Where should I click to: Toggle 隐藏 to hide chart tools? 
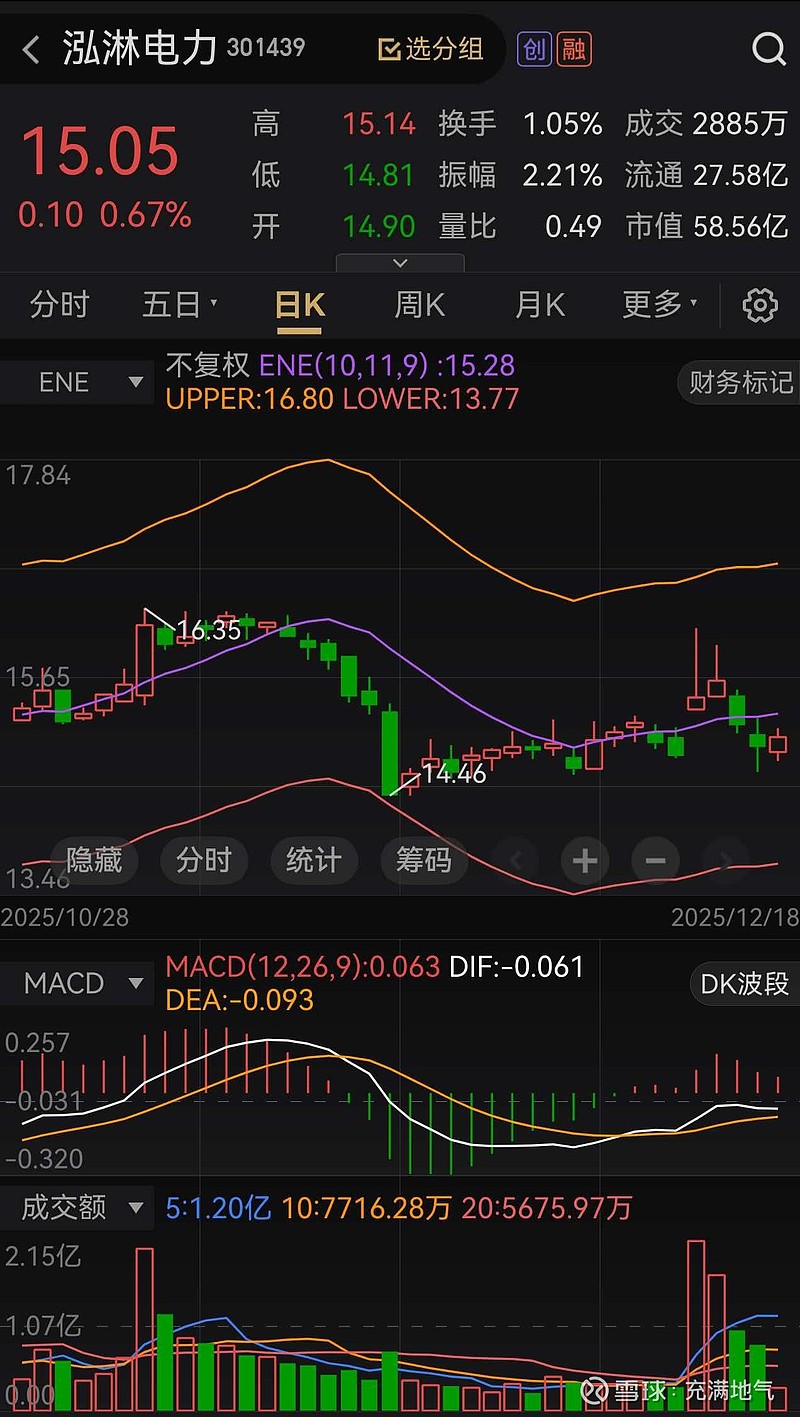[94, 861]
